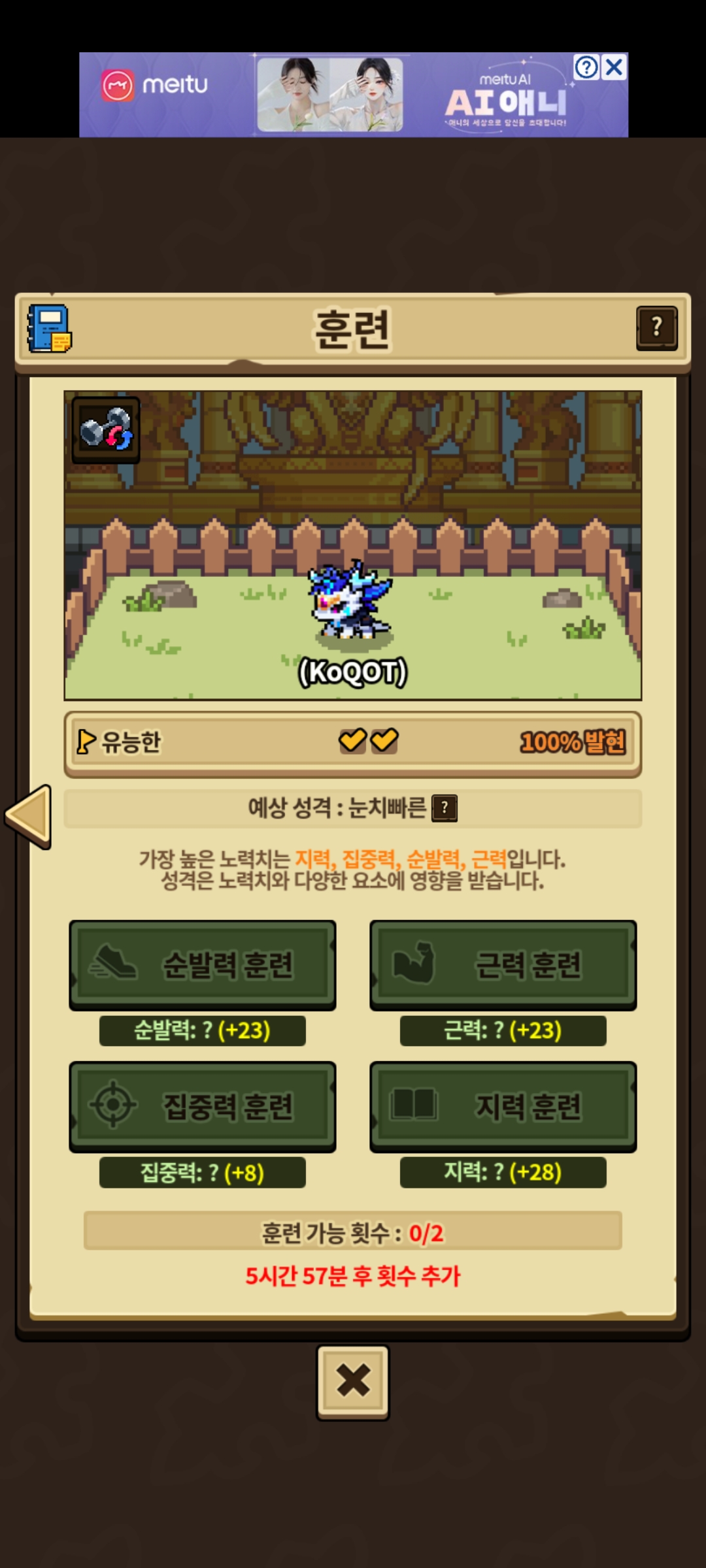
Task: Tap the dumbbell swap icon on pet image
Action: tap(106, 430)
